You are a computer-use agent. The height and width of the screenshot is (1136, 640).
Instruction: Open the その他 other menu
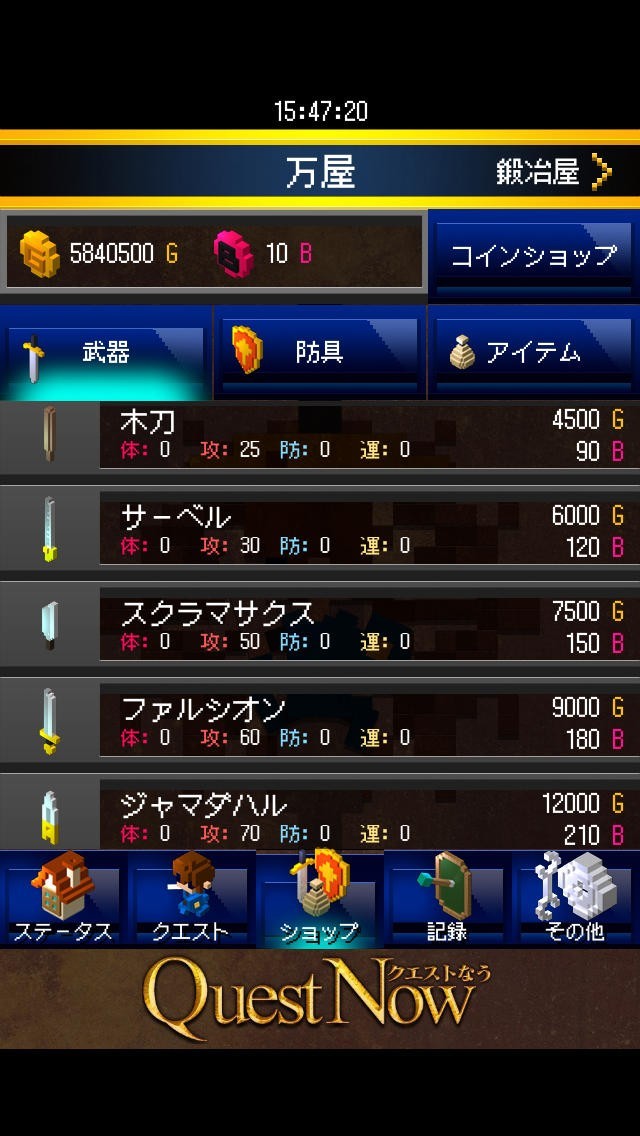coord(575,900)
